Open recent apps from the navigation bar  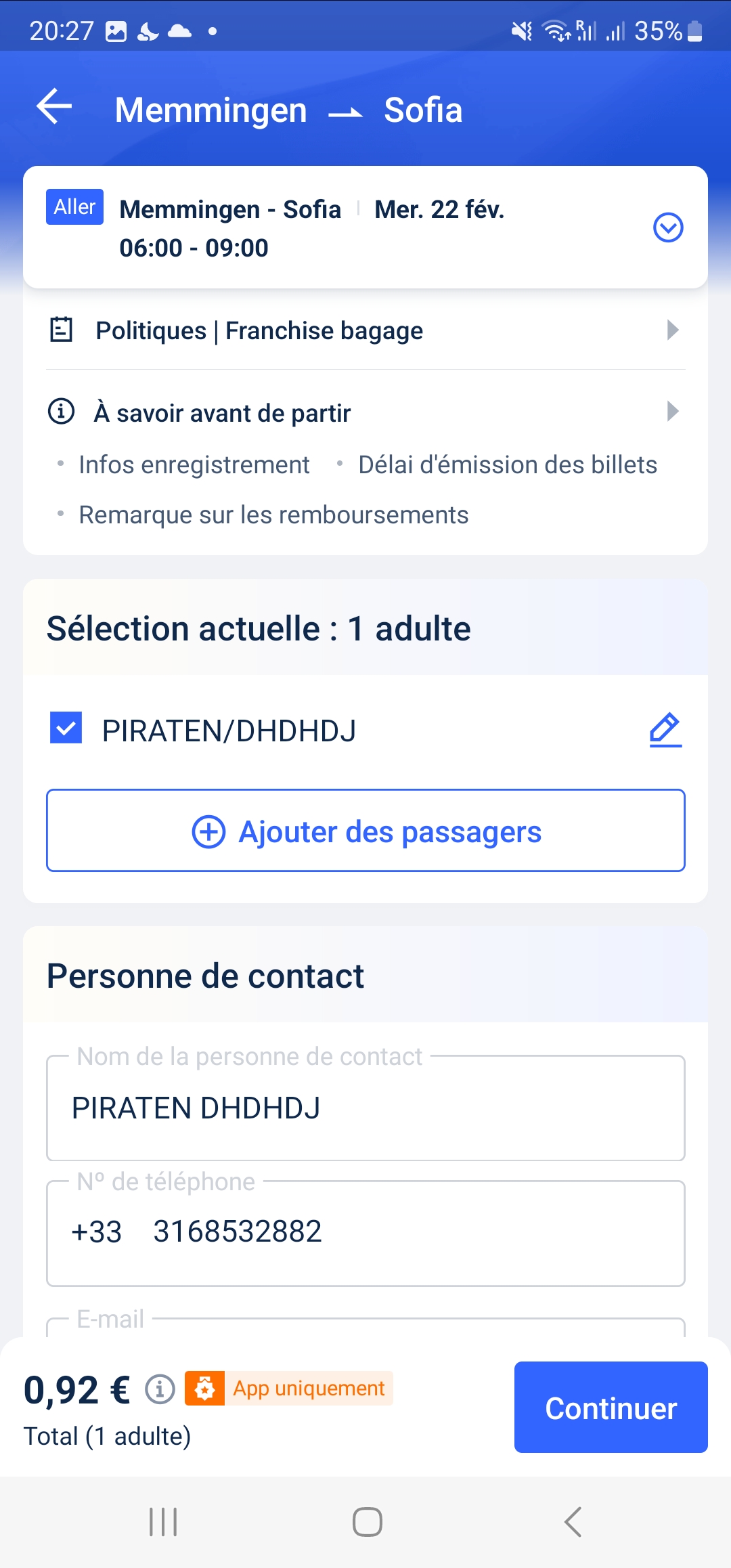tap(163, 1522)
